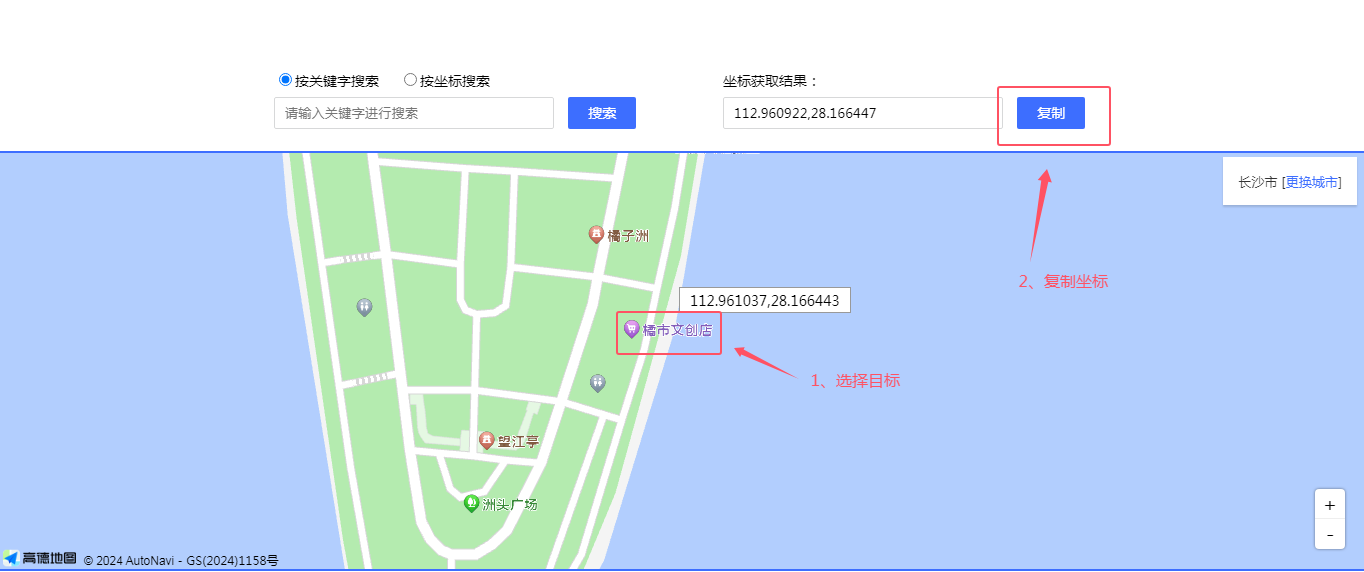Select the 橘子洲 marker on the map

click(596, 235)
